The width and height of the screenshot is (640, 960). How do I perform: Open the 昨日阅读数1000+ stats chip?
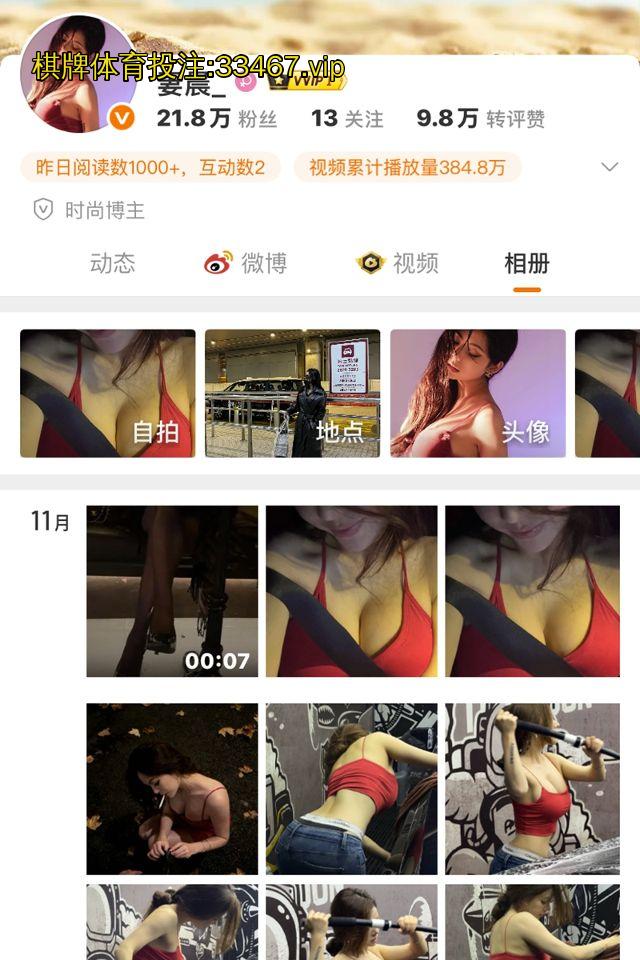(150, 167)
